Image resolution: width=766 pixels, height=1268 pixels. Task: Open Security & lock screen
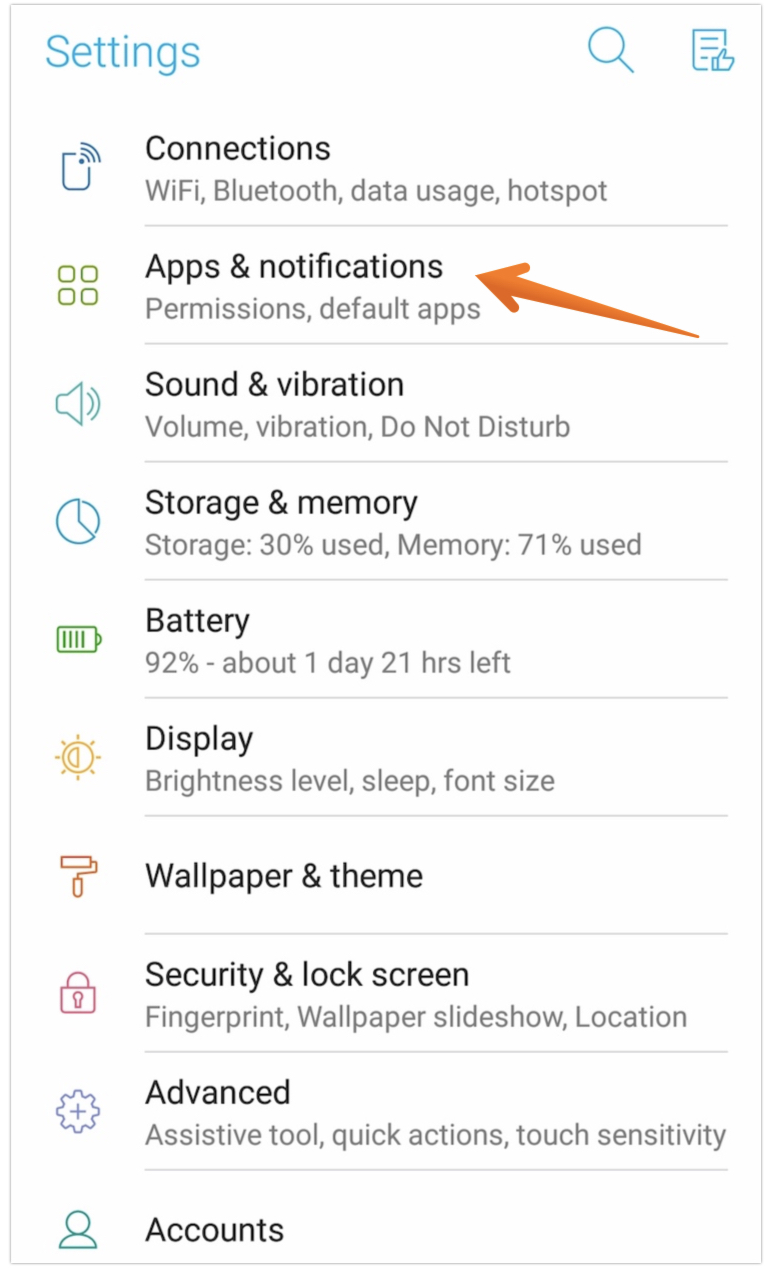click(415, 994)
